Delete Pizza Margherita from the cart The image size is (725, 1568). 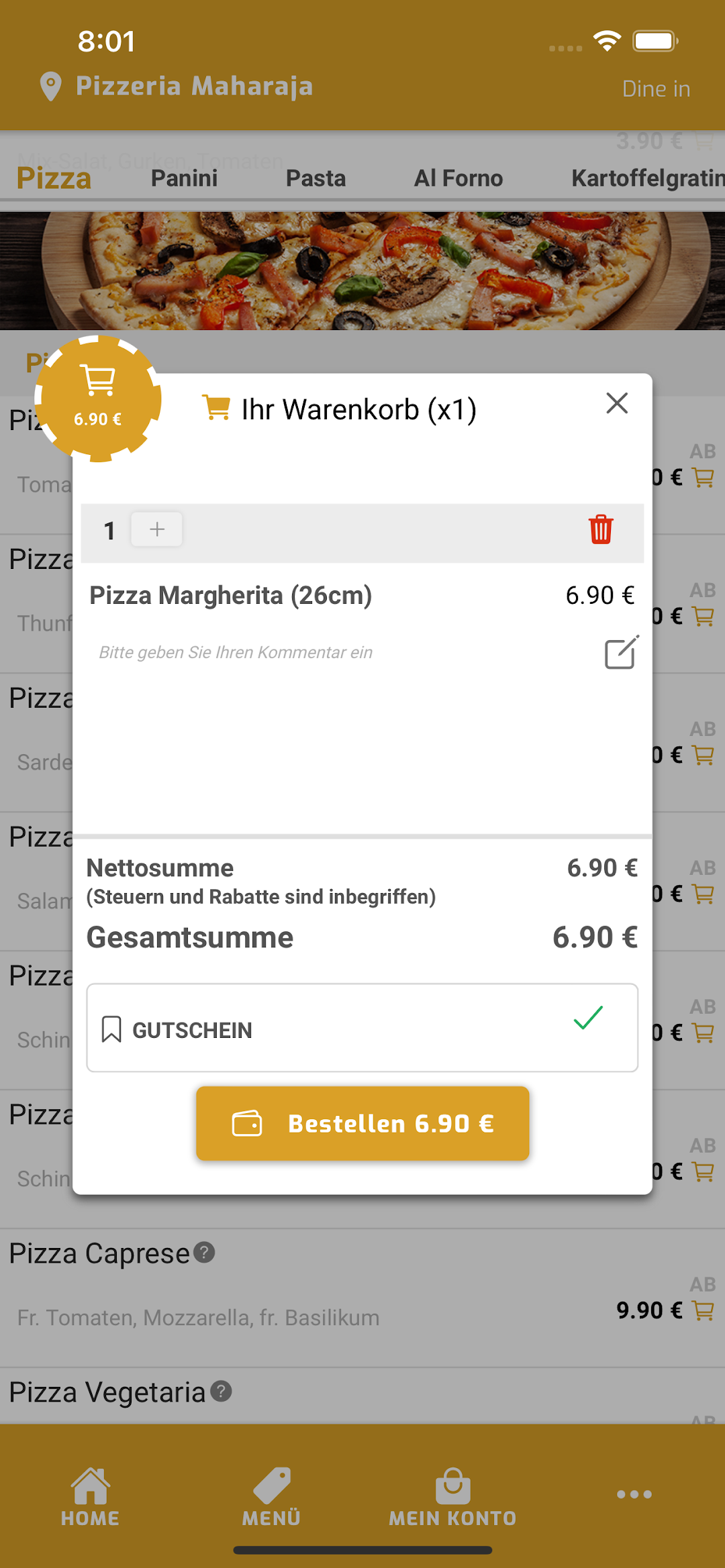click(x=601, y=529)
